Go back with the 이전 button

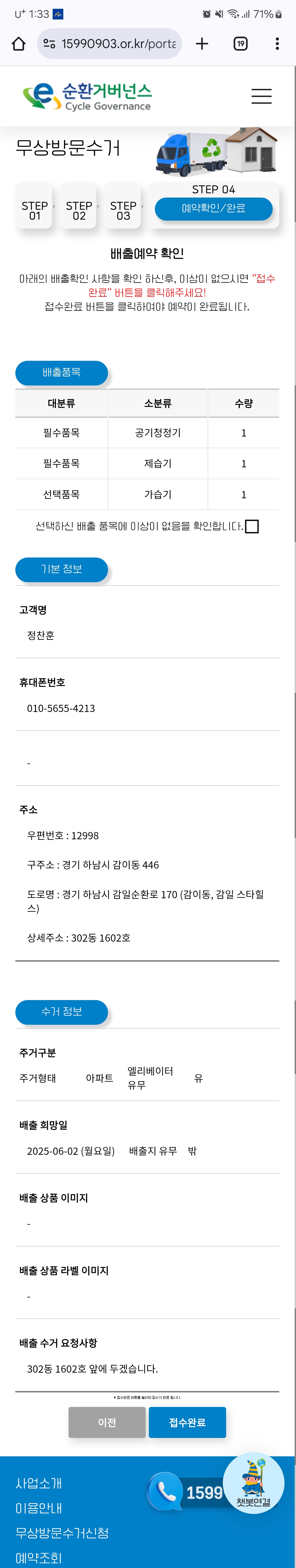(107, 1423)
